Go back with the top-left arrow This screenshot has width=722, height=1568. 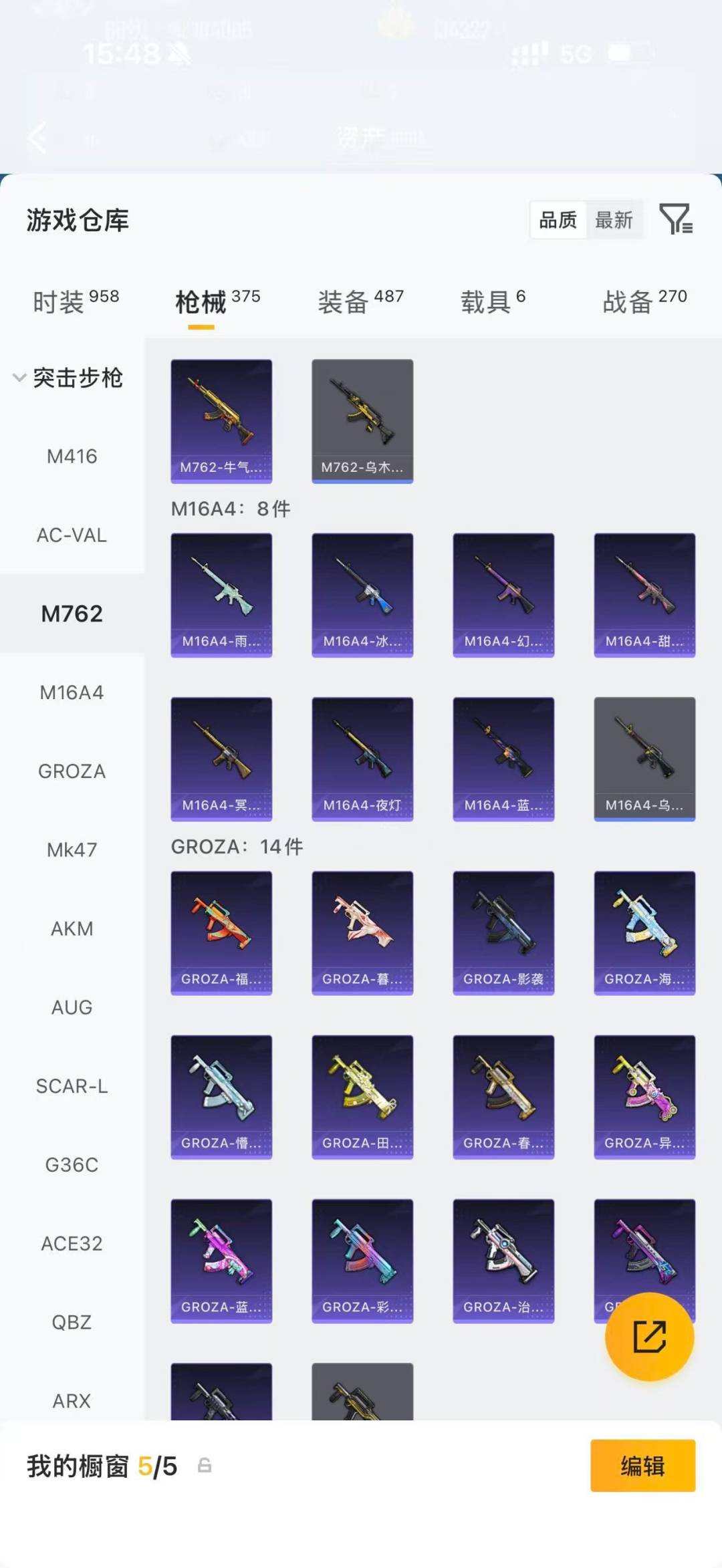(38, 138)
